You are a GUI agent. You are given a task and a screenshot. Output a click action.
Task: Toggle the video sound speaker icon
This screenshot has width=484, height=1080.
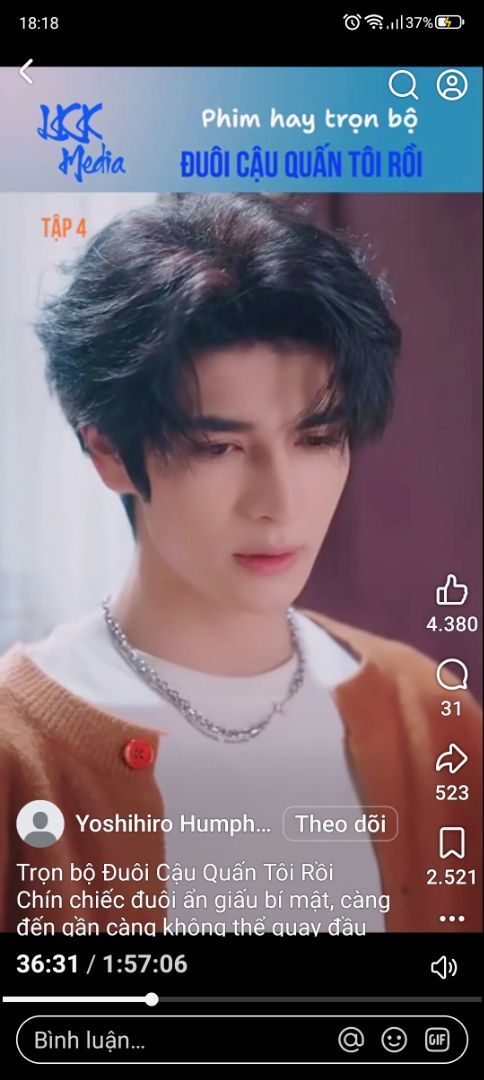click(x=444, y=968)
